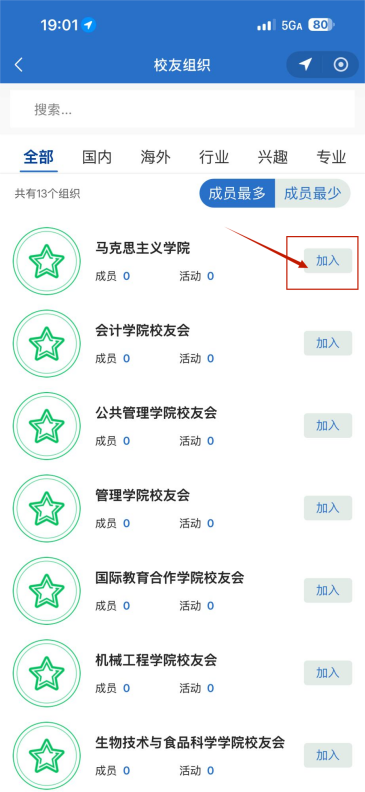Join 机械工程学院校友会 via 加入

328,673
